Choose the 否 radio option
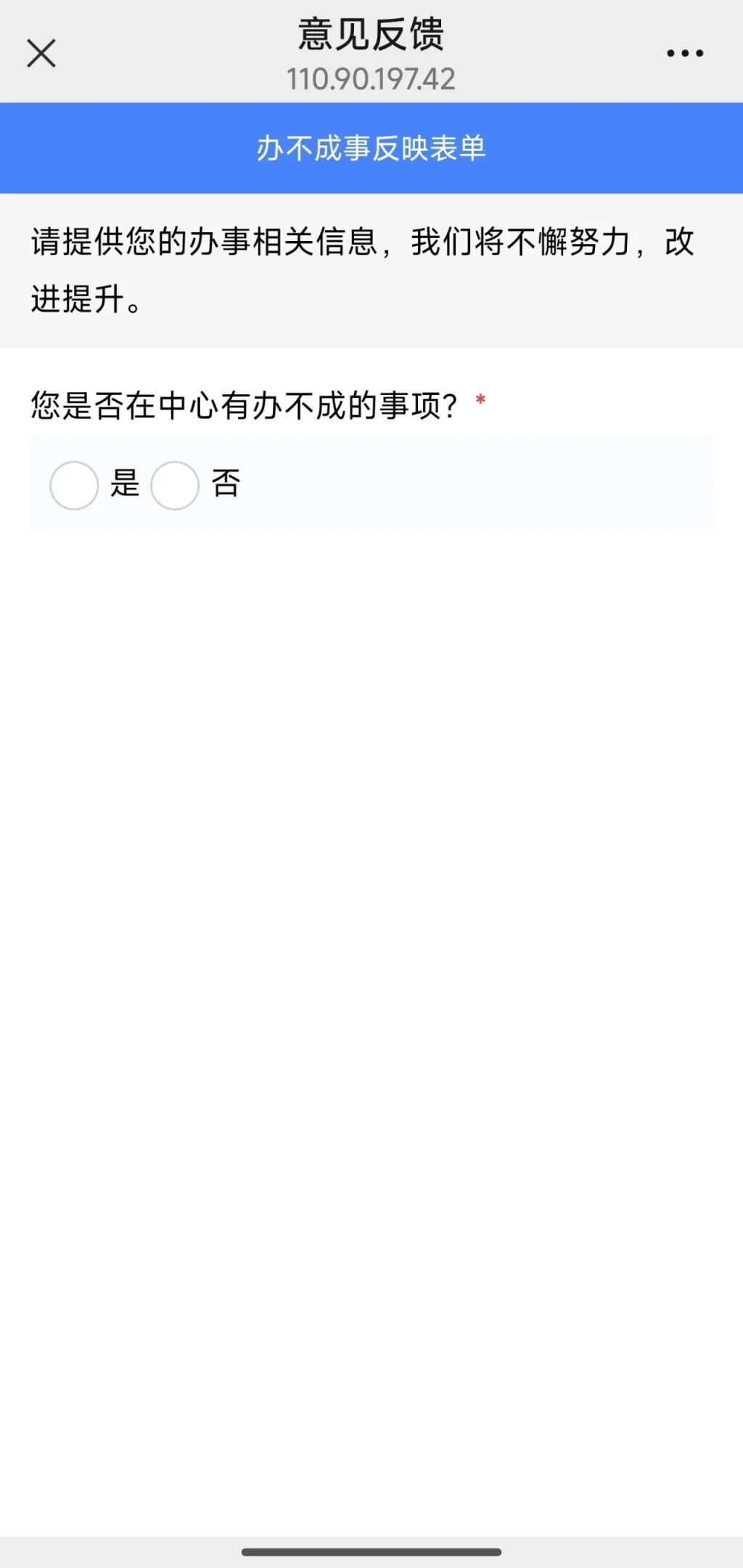The height and width of the screenshot is (1568, 743). point(175,485)
